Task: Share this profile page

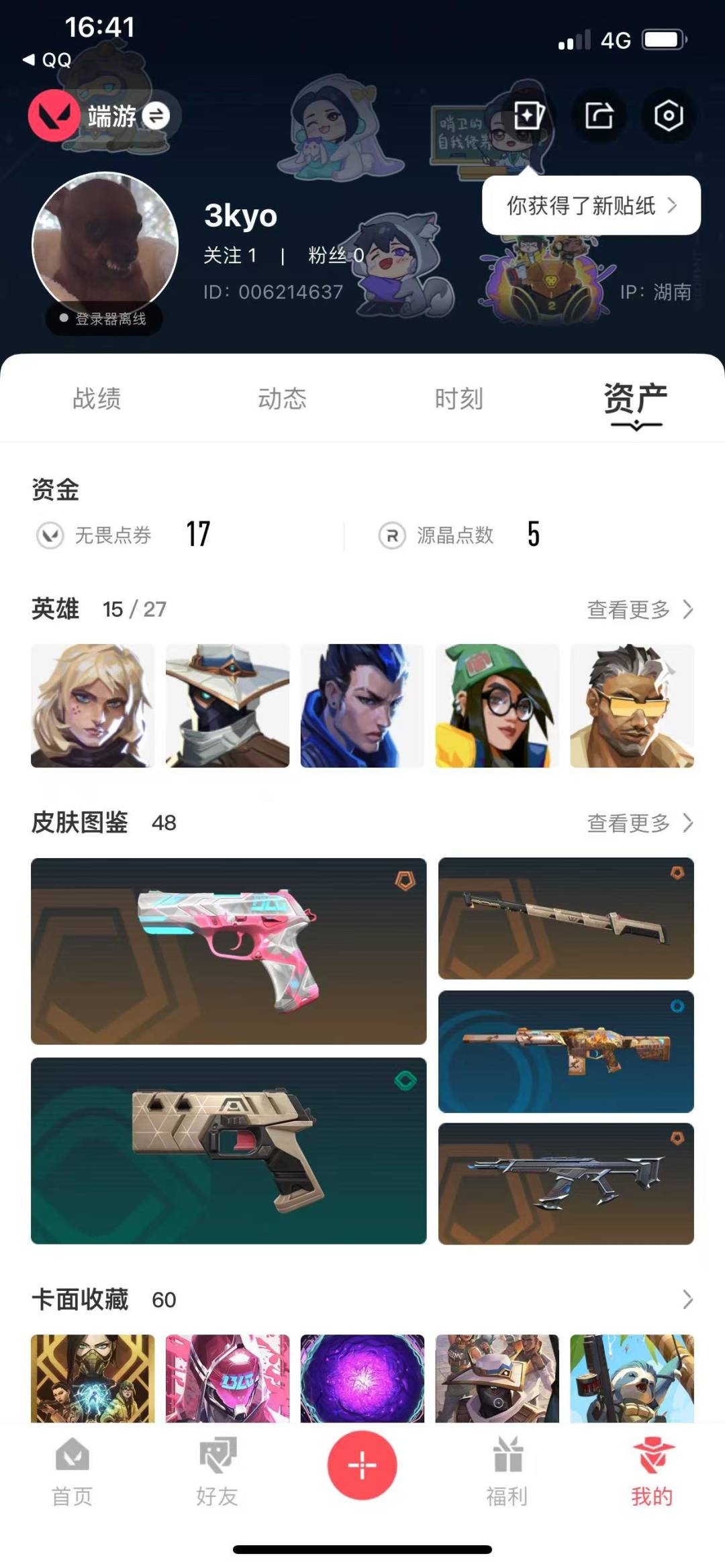Action: click(x=599, y=116)
